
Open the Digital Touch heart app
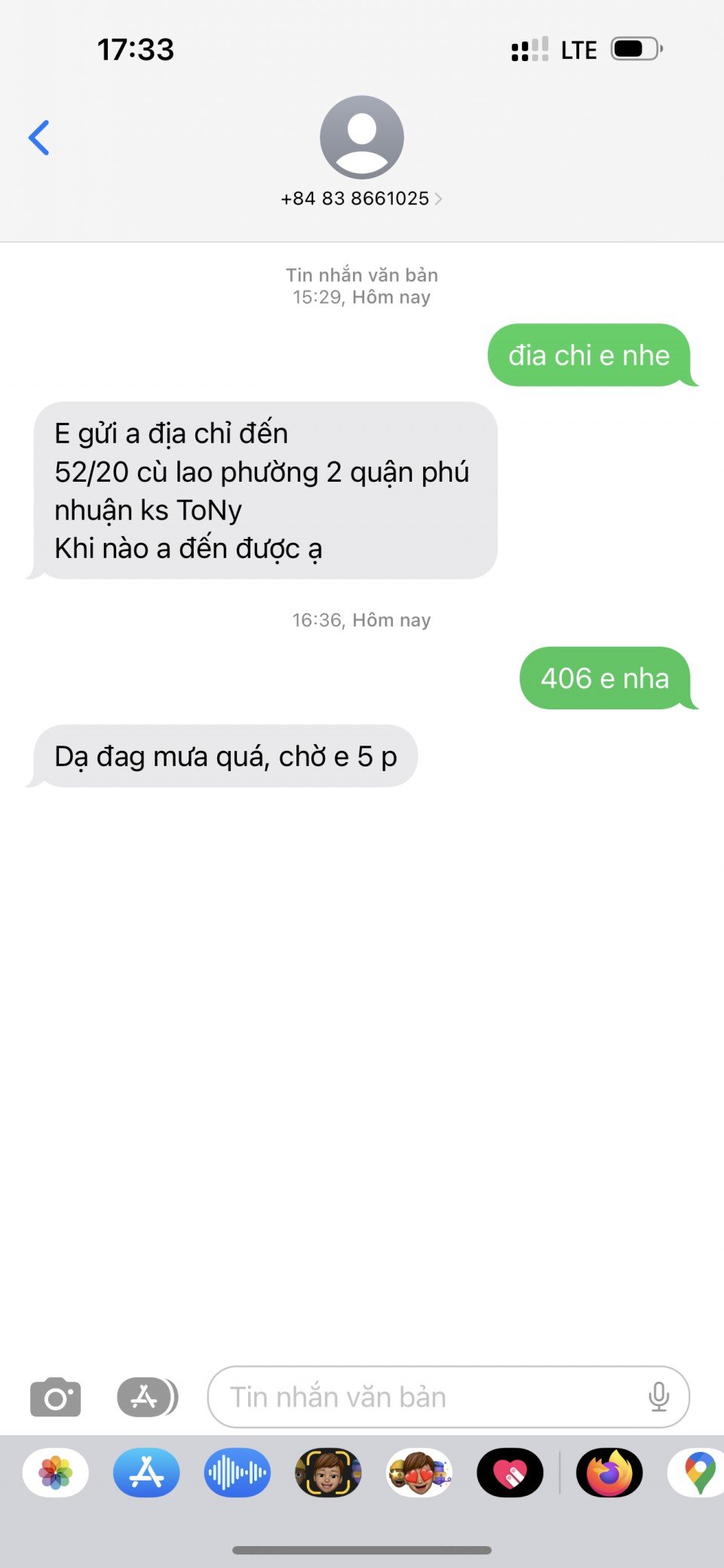click(x=510, y=1472)
